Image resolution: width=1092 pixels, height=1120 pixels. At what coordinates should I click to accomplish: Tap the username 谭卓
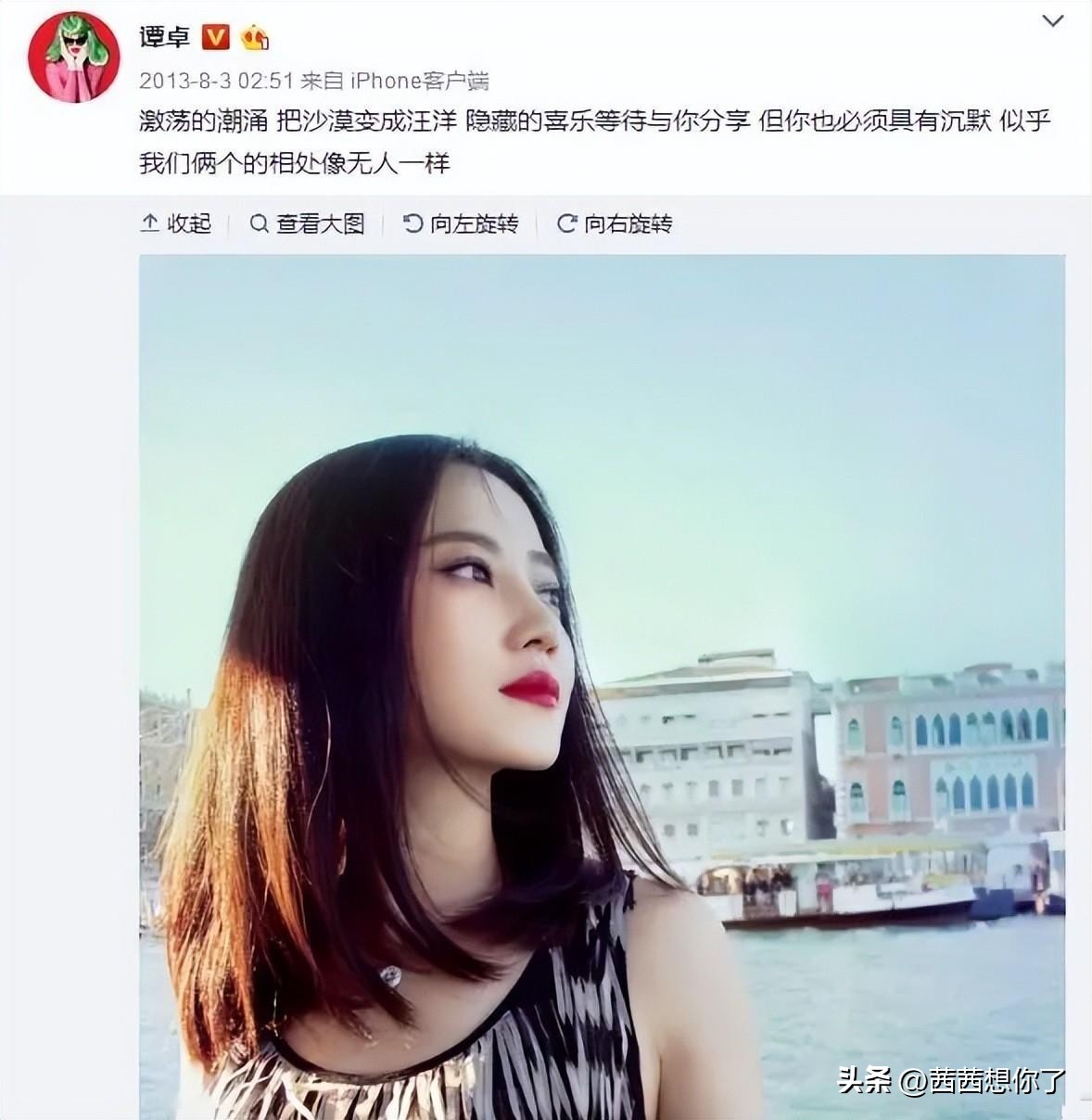[164, 37]
